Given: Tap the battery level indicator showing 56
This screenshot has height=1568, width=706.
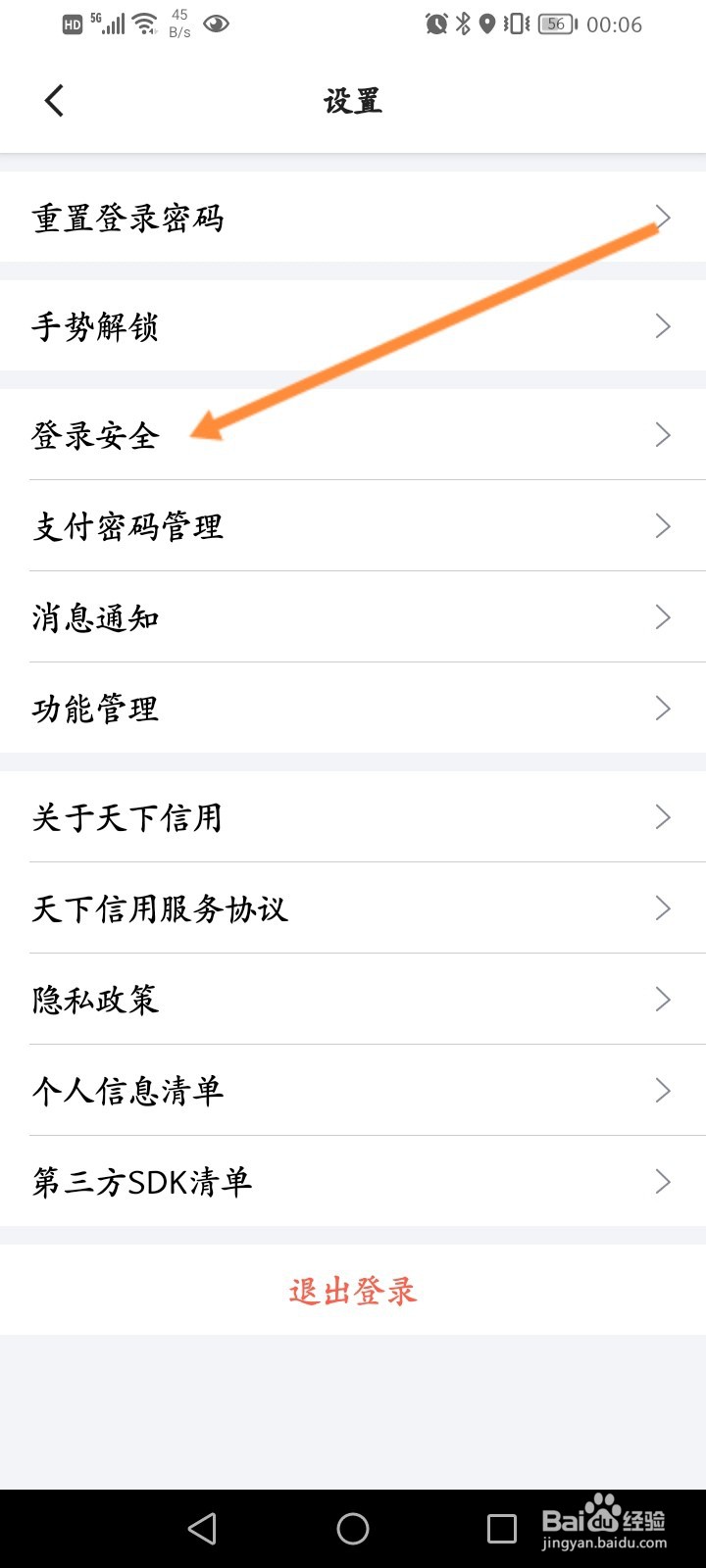Looking at the screenshot, I should pos(555,24).
